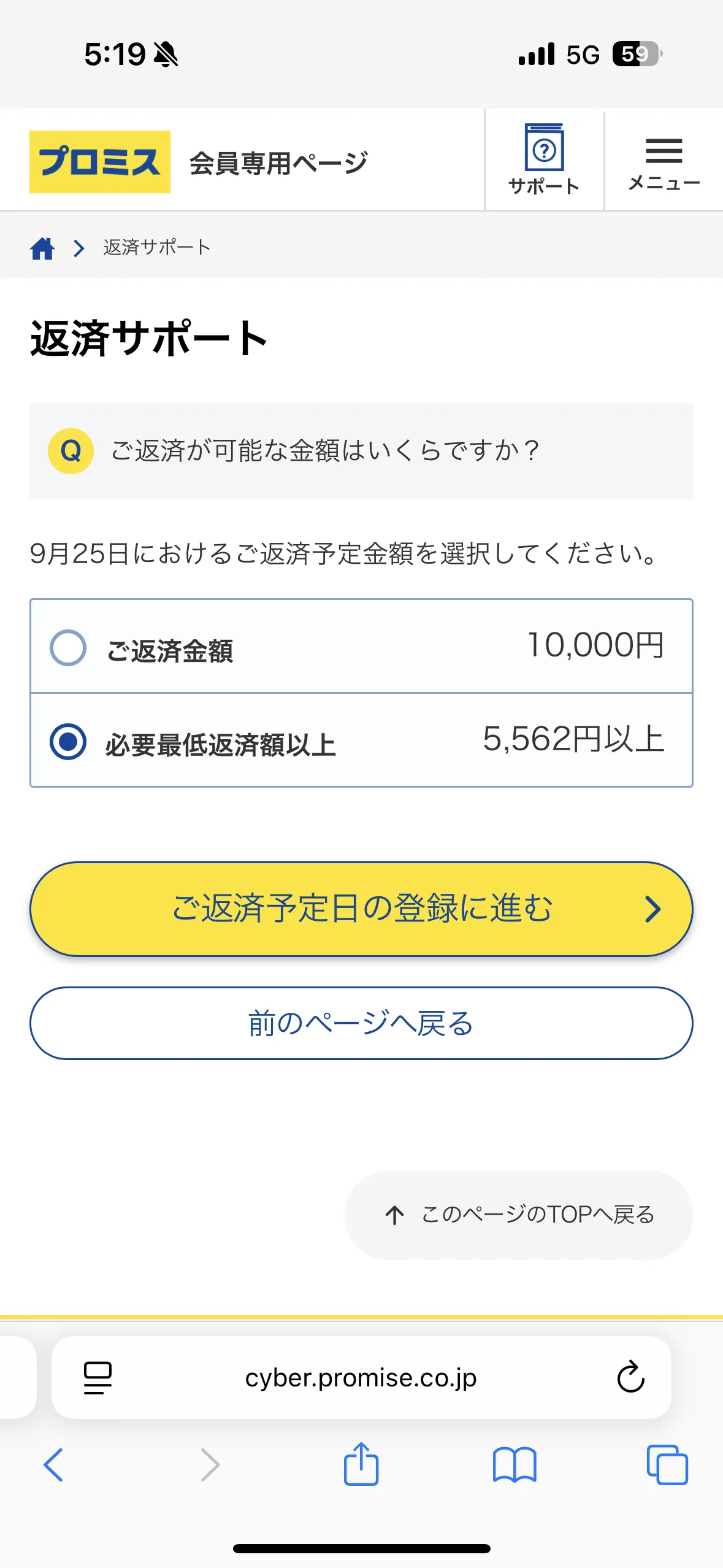Show all Safari tabs
723x1568 pixels.
click(x=667, y=1465)
